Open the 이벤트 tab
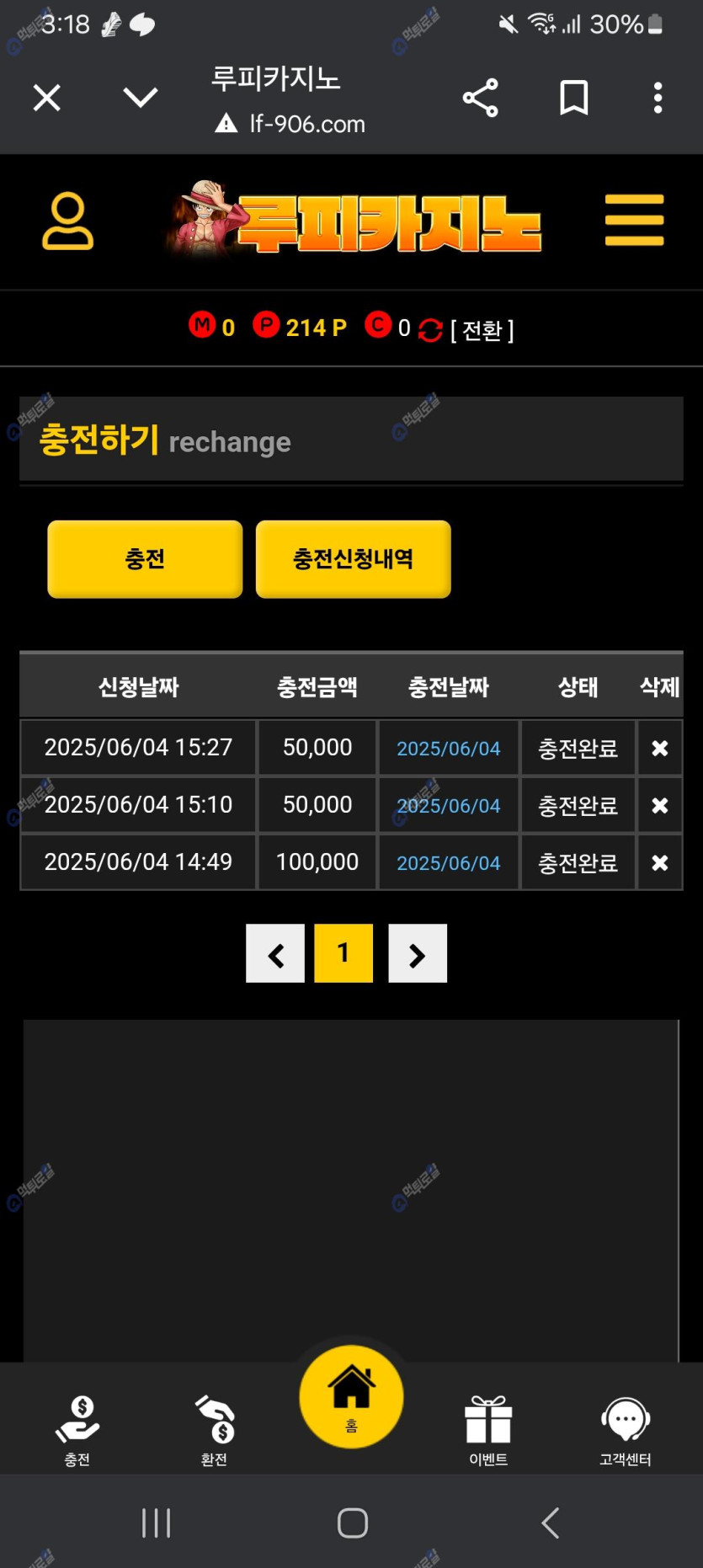This screenshot has width=703, height=1568. (488, 1428)
